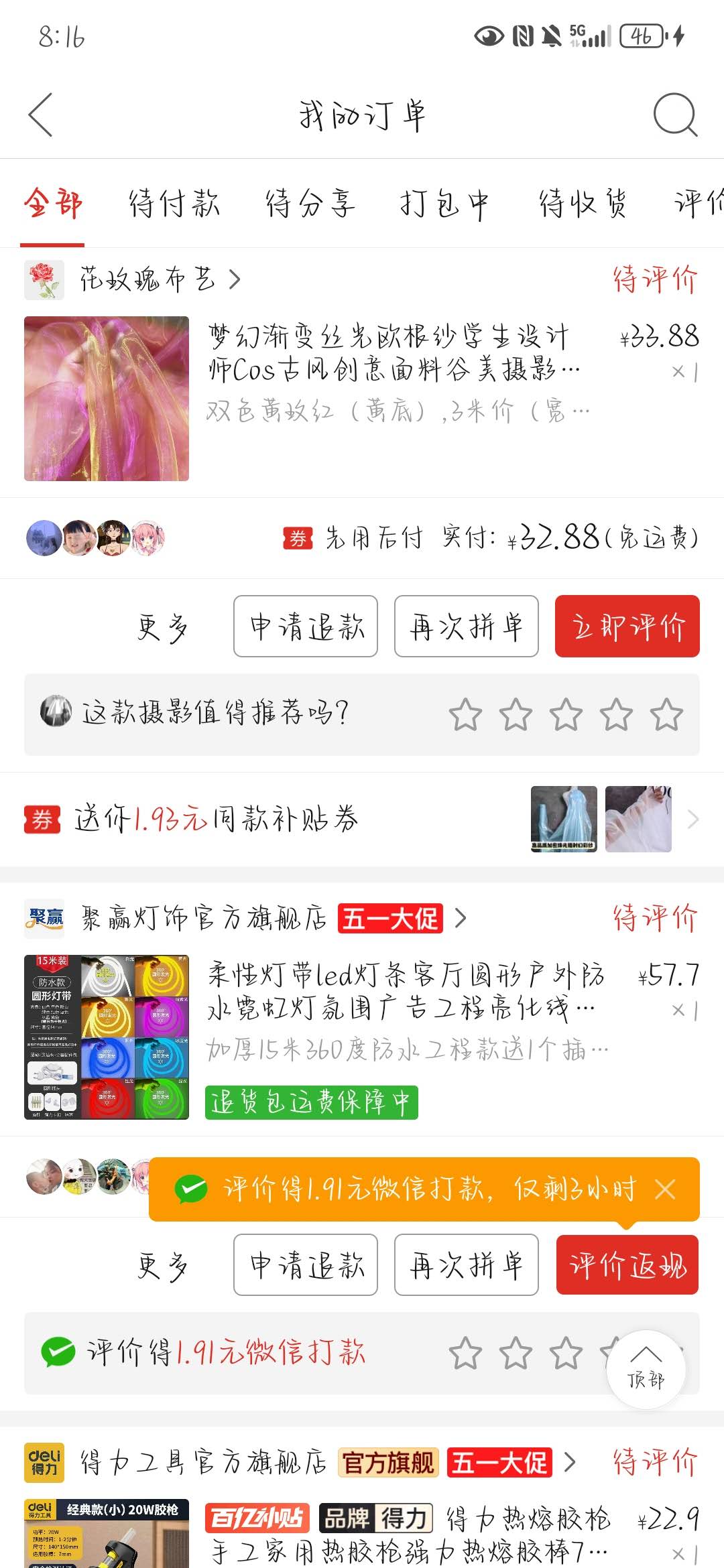The height and width of the screenshot is (1568, 724).
Task: Switch to the 待收货 tab
Action: pos(583,204)
